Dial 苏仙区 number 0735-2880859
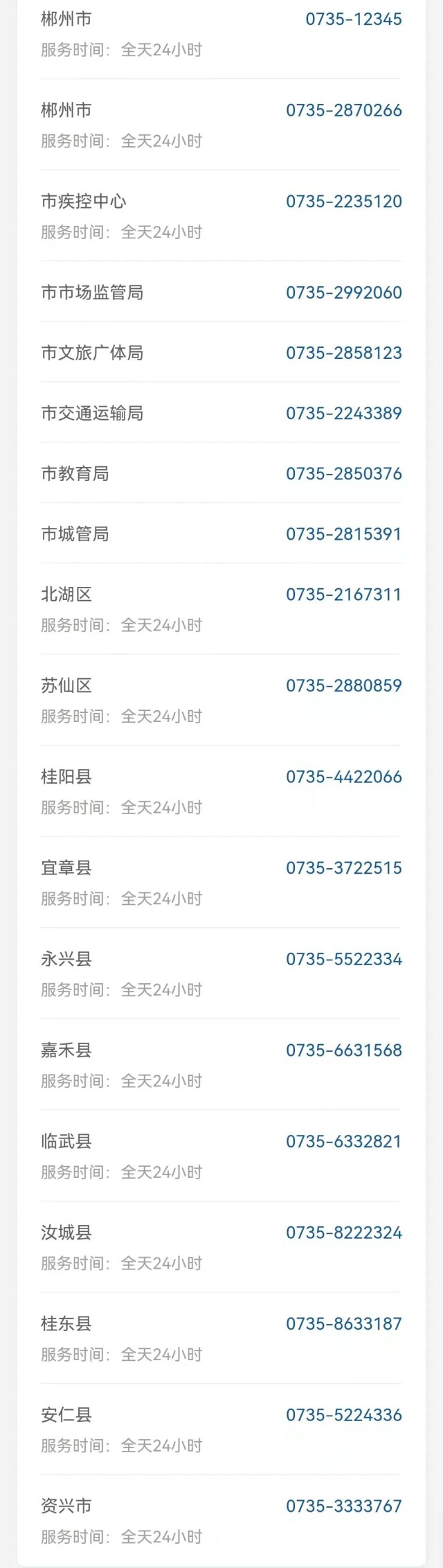The width and height of the screenshot is (443, 1568). (343, 685)
